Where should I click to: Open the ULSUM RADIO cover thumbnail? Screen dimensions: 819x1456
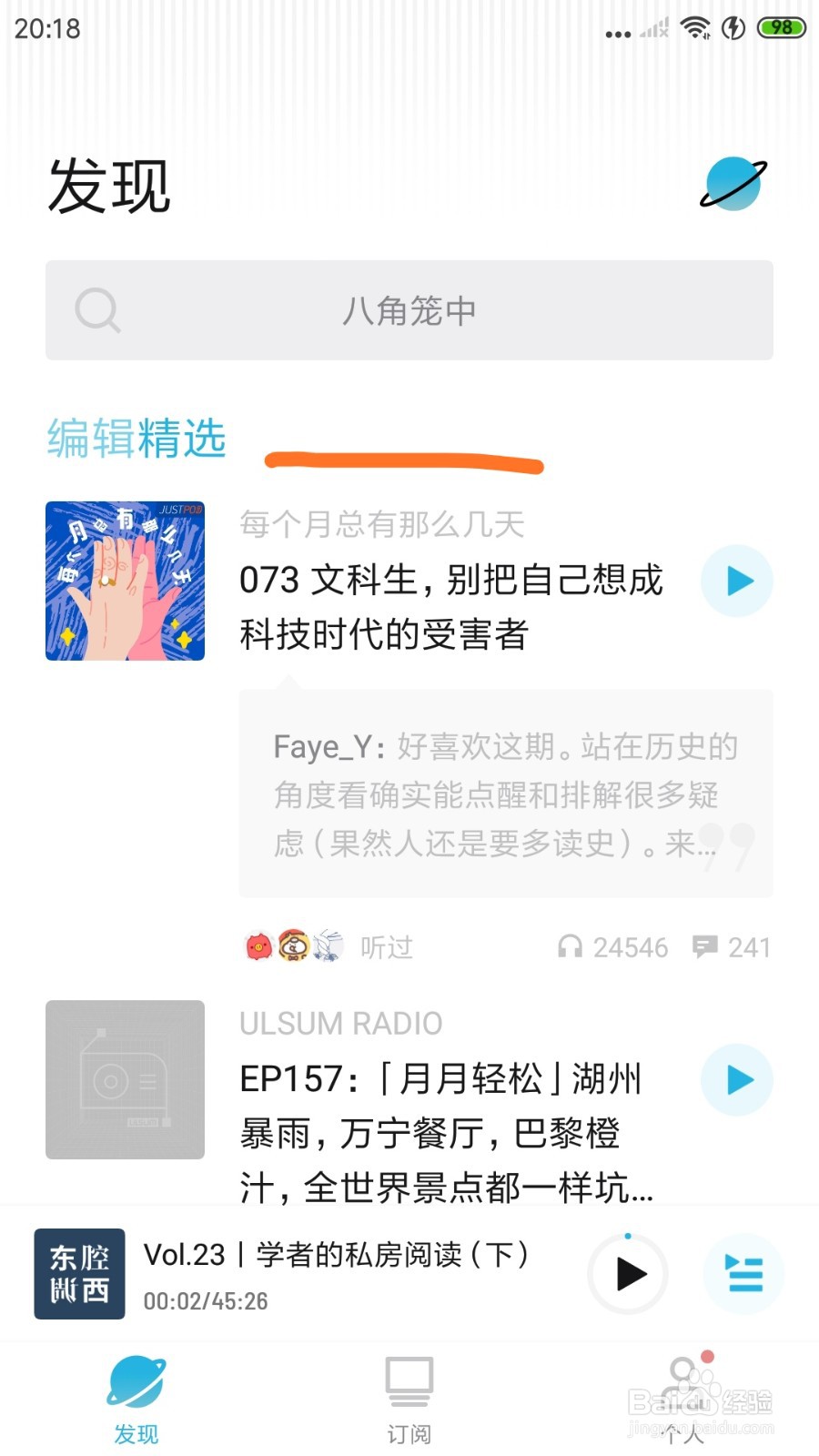(x=126, y=1079)
